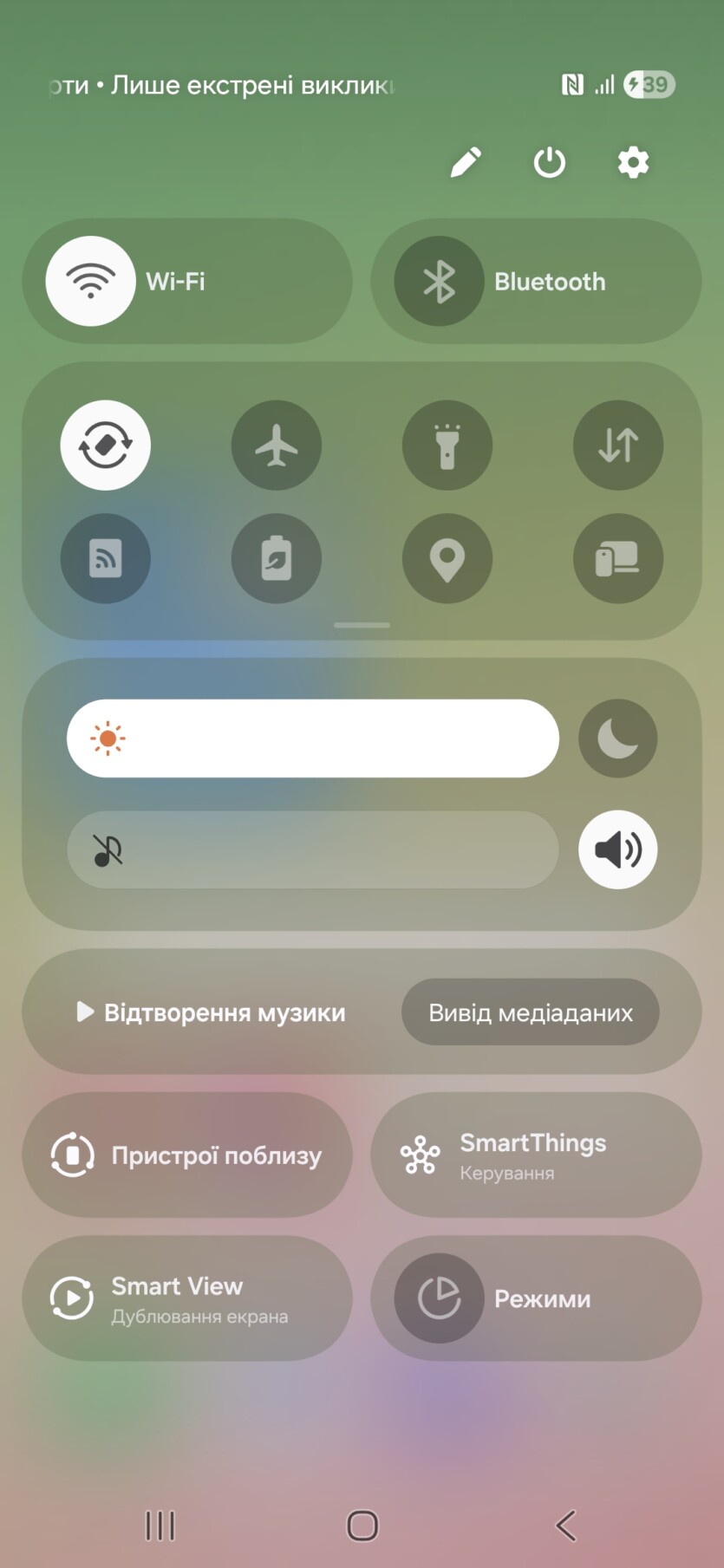Open the power off menu
This screenshot has width=724, height=1568.
[549, 162]
